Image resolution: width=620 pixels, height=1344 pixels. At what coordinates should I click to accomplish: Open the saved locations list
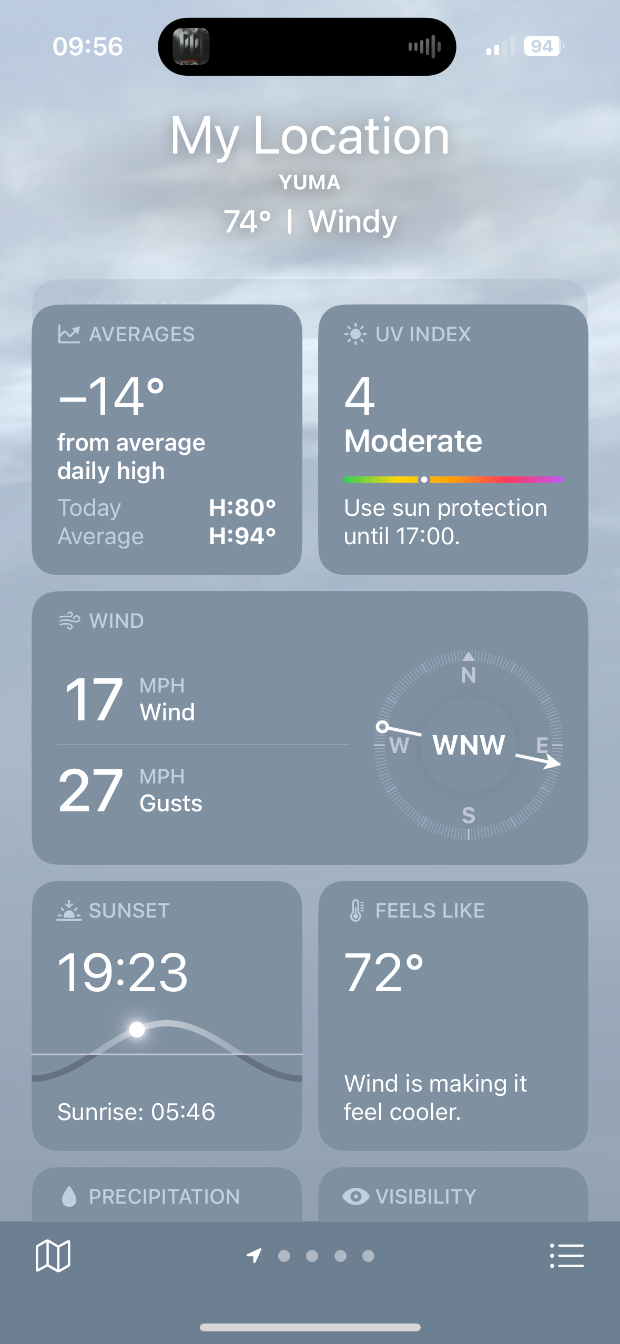[x=567, y=1256]
